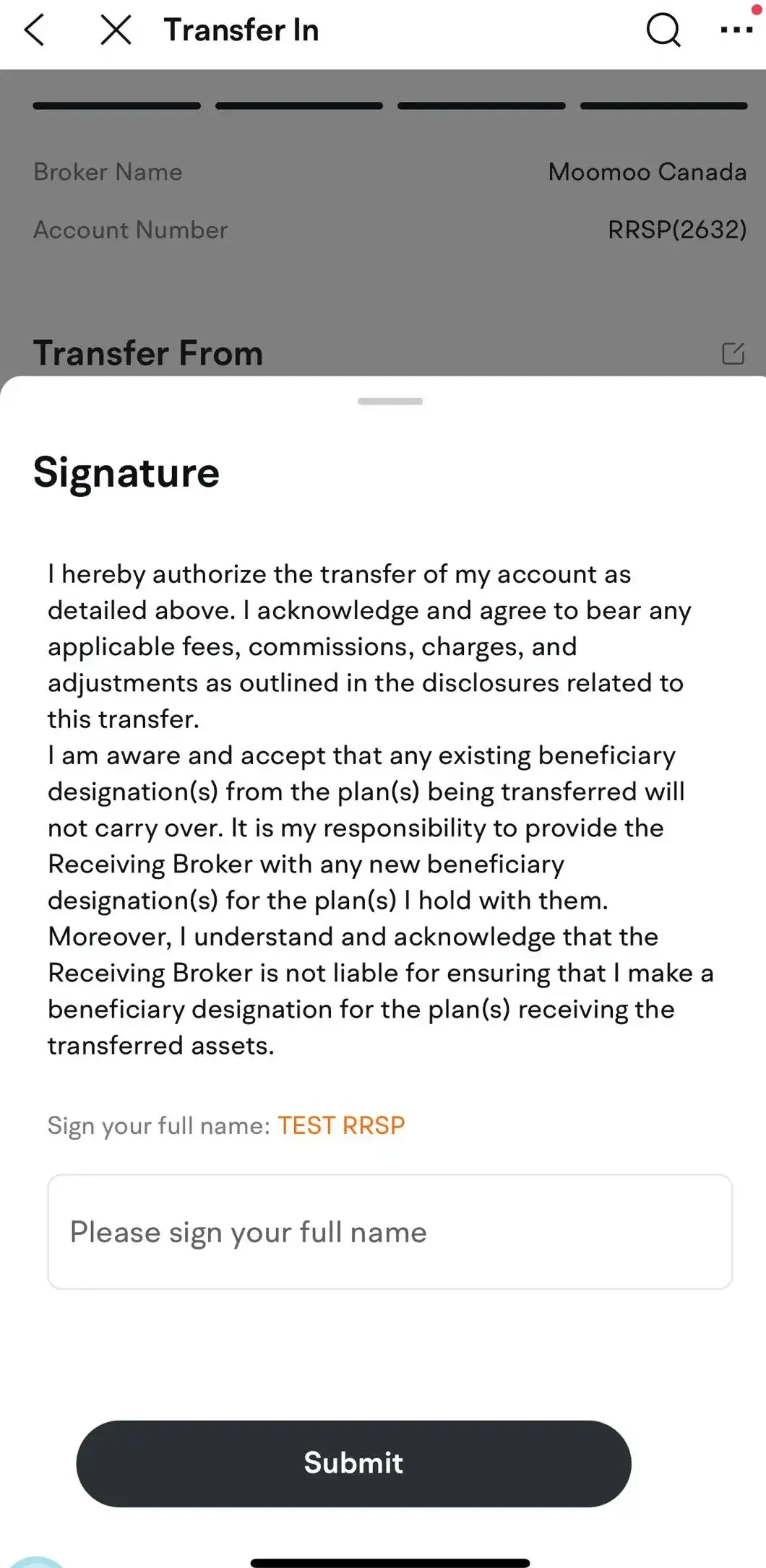
Task: Focus the full name signature field
Action: [x=390, y=1231]
